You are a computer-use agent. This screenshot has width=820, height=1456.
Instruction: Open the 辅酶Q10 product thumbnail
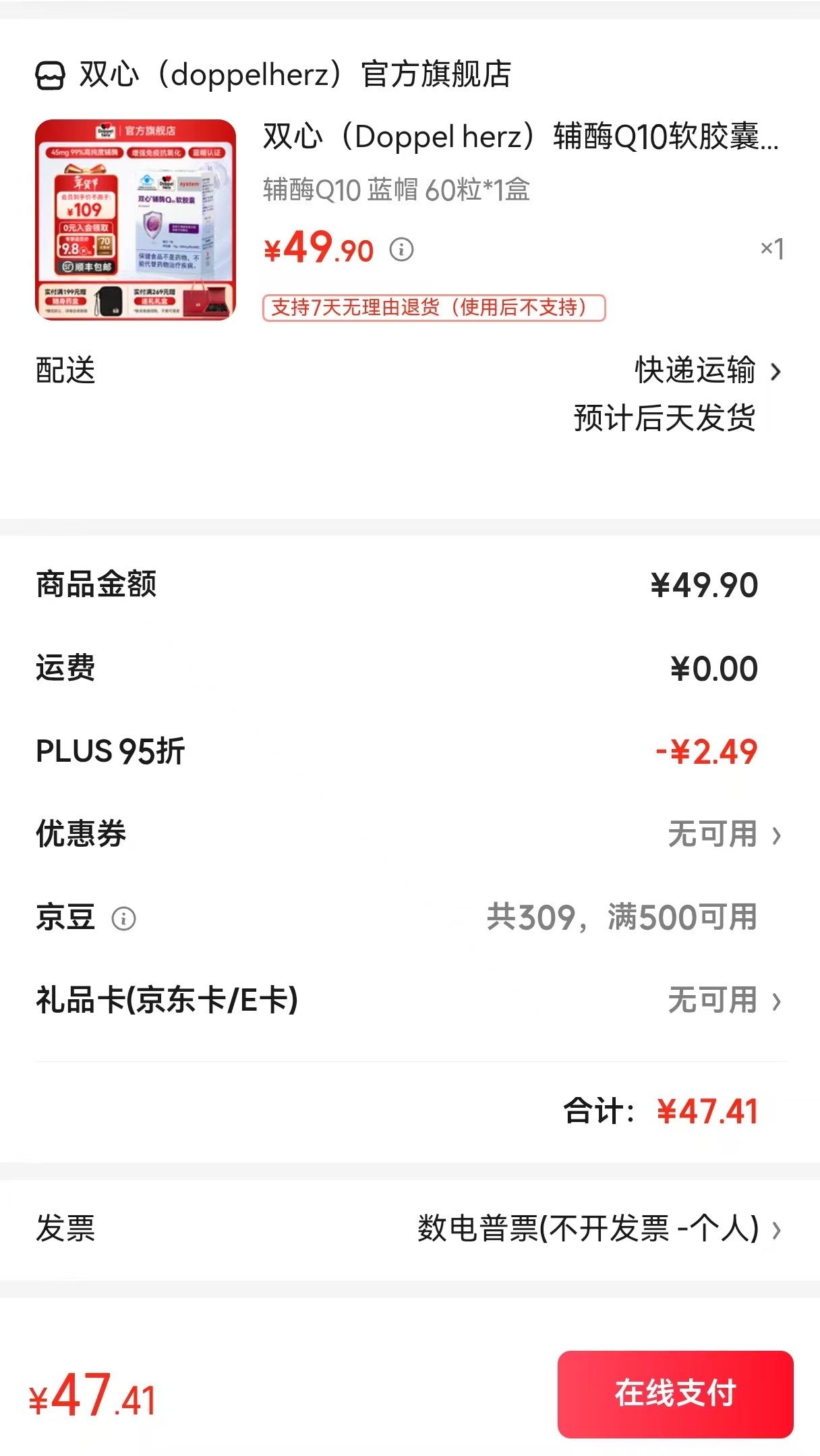[x=136, y=220]
